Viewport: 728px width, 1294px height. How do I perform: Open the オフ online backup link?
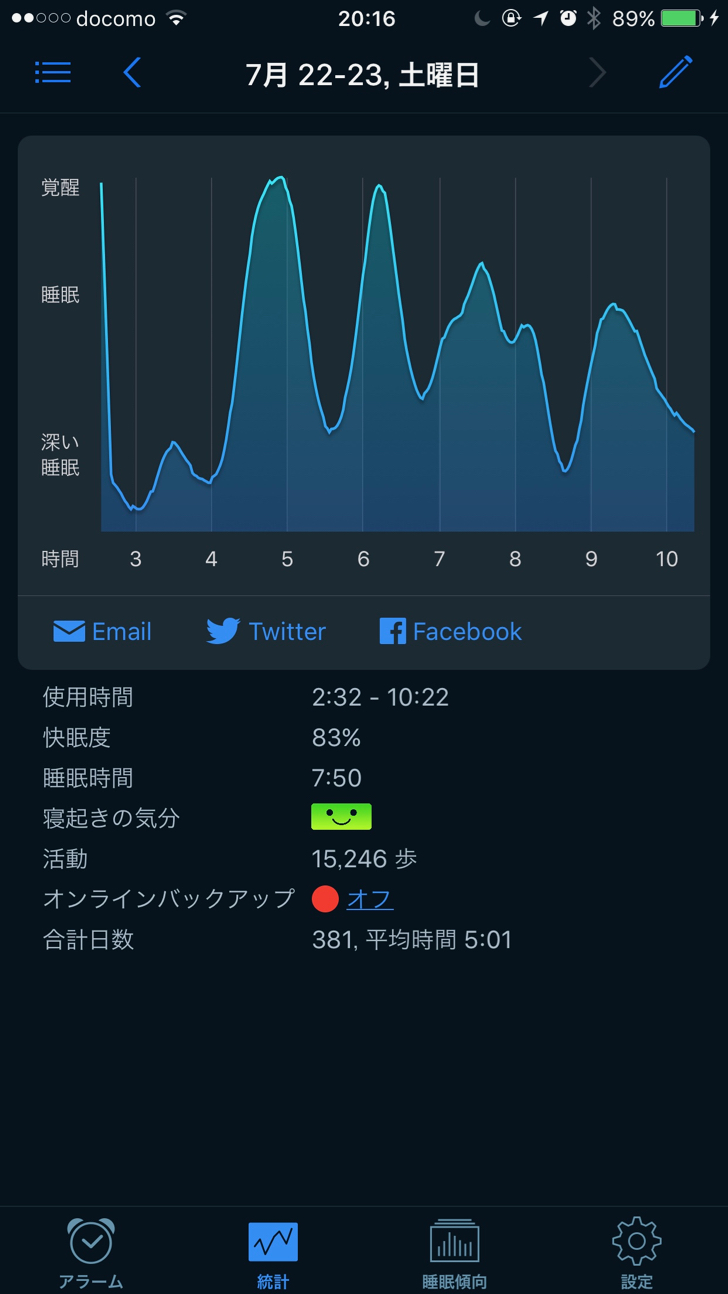coord(370,899)
